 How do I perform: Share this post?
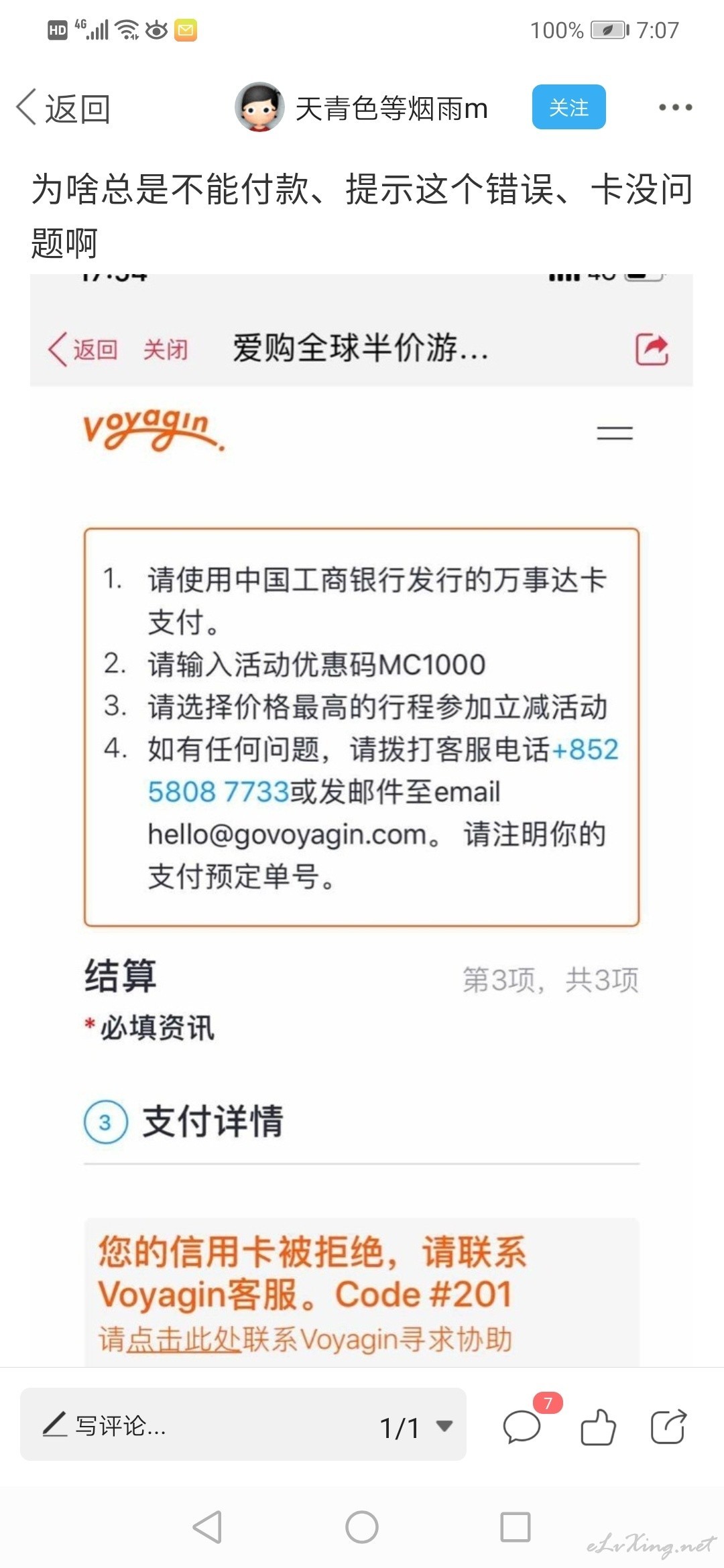pos(668,1426)
